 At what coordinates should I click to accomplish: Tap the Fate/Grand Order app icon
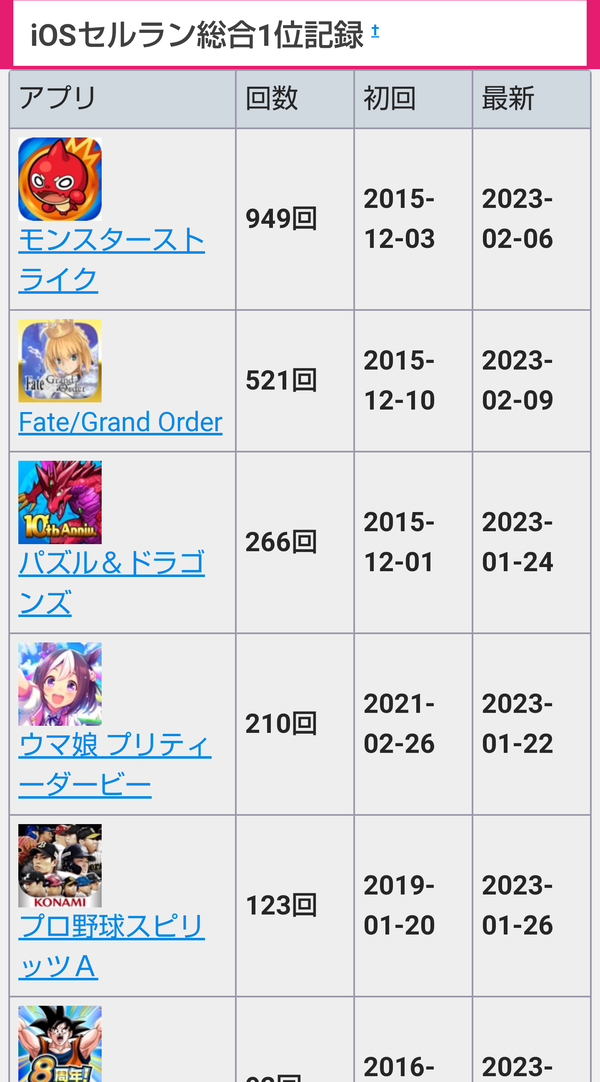(60, 361)
